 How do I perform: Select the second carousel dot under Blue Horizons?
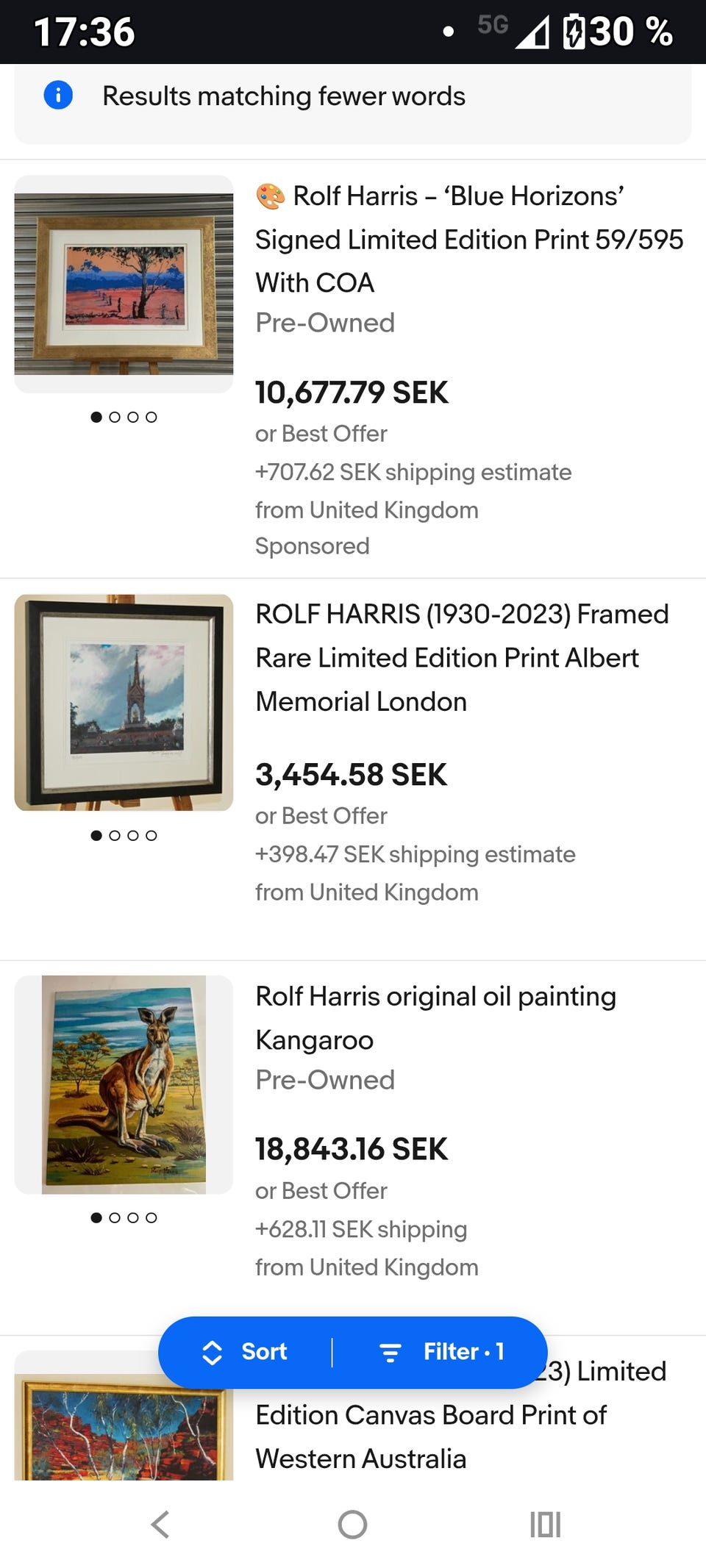tap(115, 417)
